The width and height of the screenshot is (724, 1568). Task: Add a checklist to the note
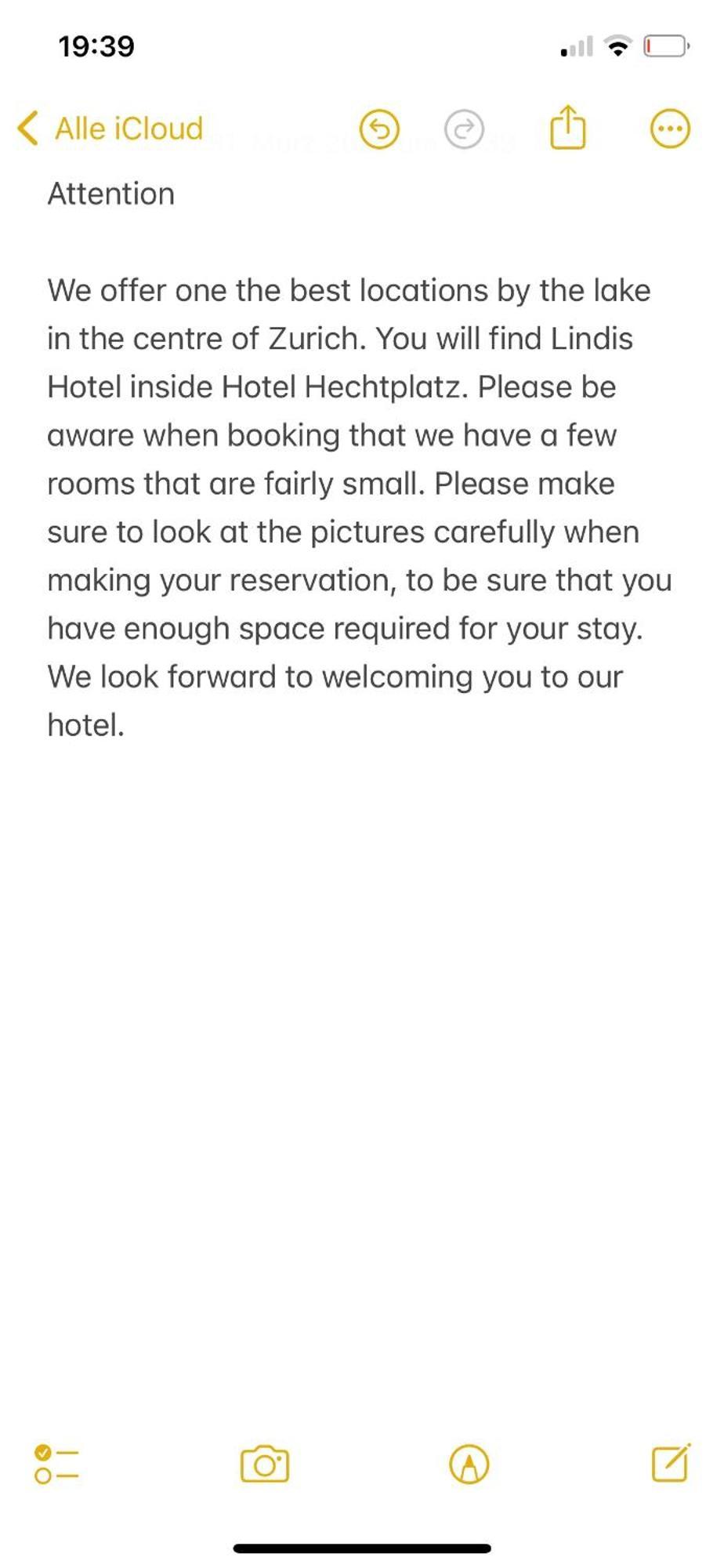(x=56, y=1464)
